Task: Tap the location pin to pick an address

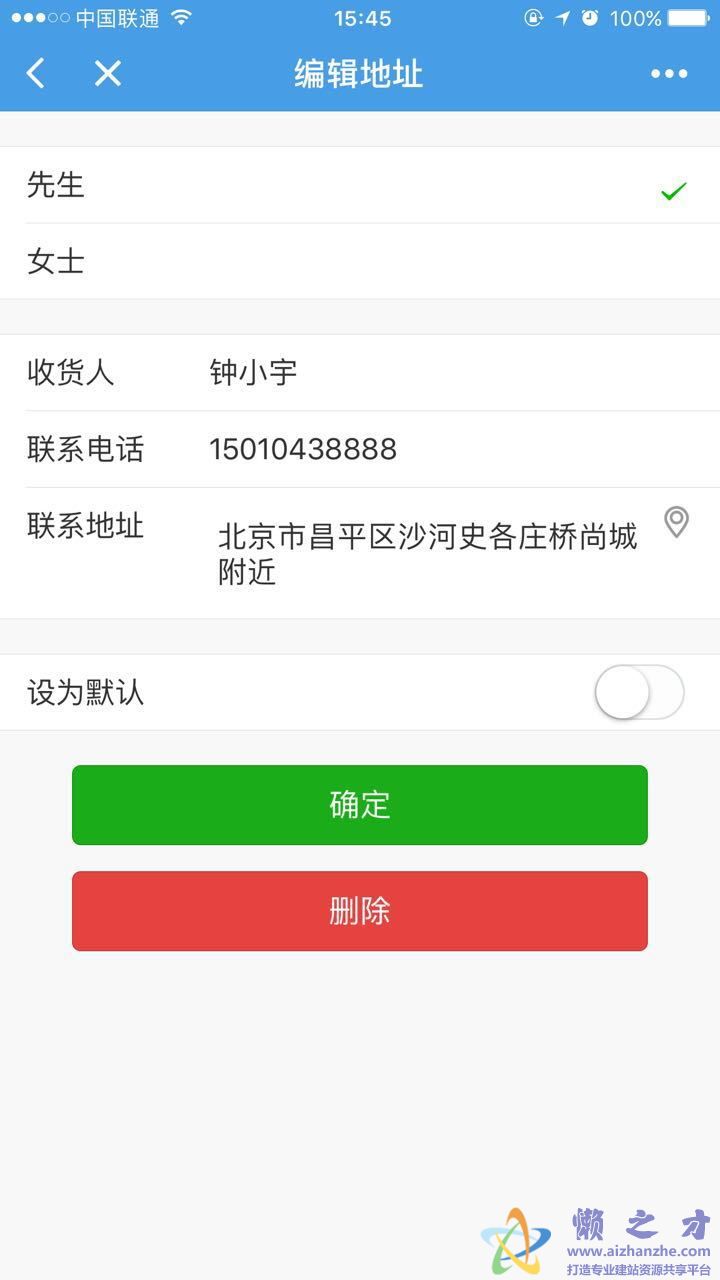Action: coord(677,521)
